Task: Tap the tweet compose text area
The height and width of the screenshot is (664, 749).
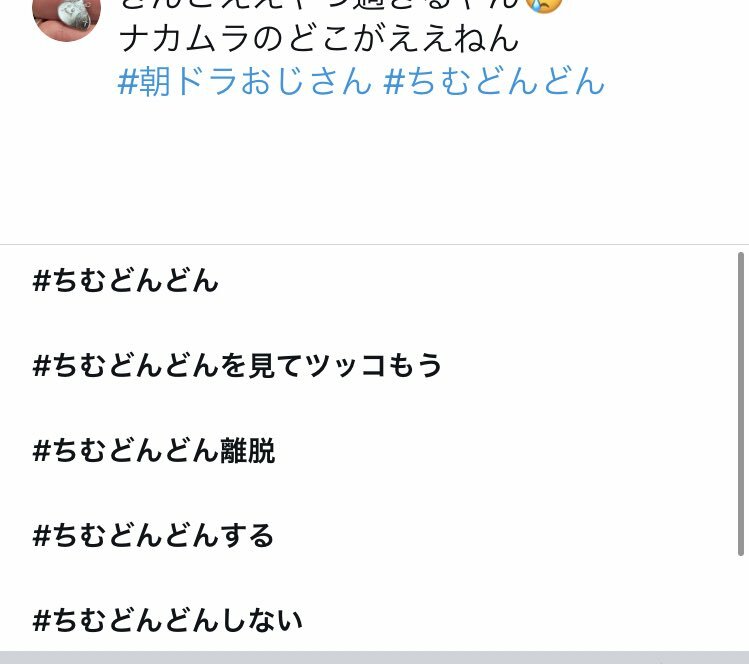Action: tap(400, 150)
